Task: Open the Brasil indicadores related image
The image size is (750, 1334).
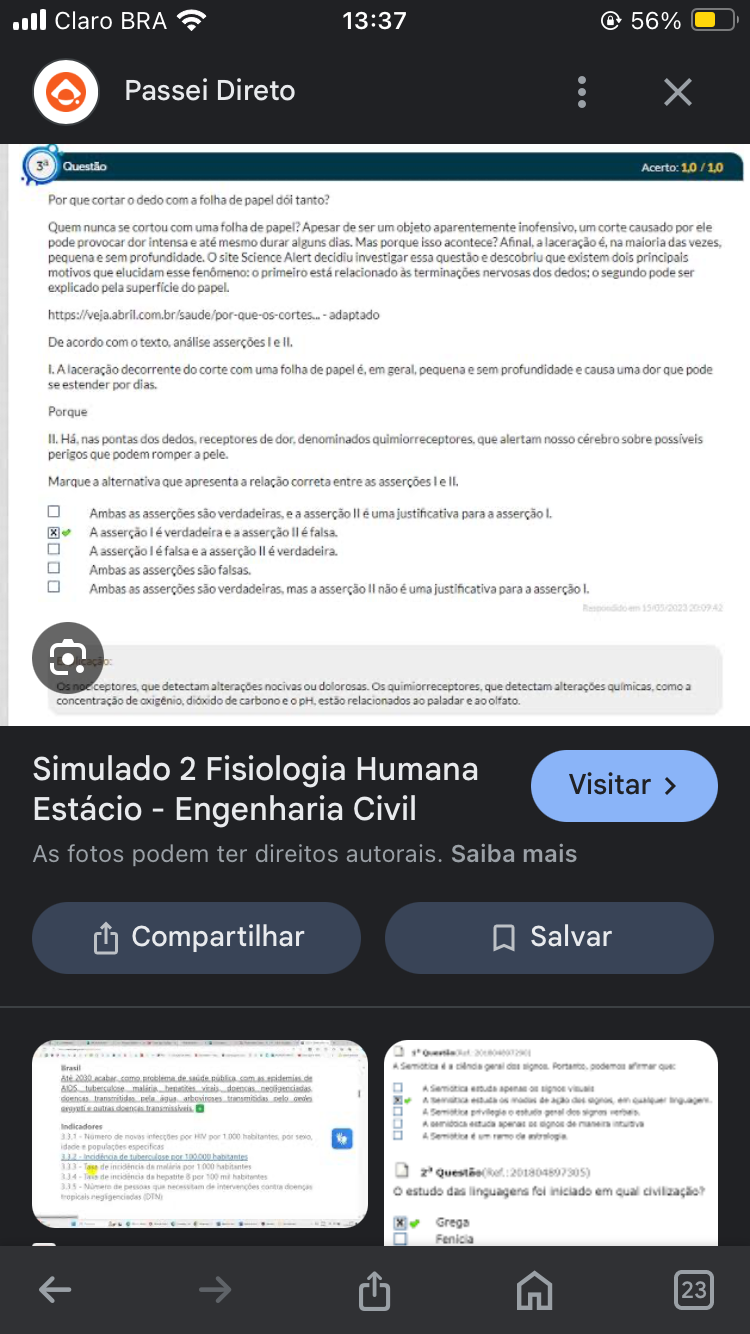Action: click(200, 1133)
